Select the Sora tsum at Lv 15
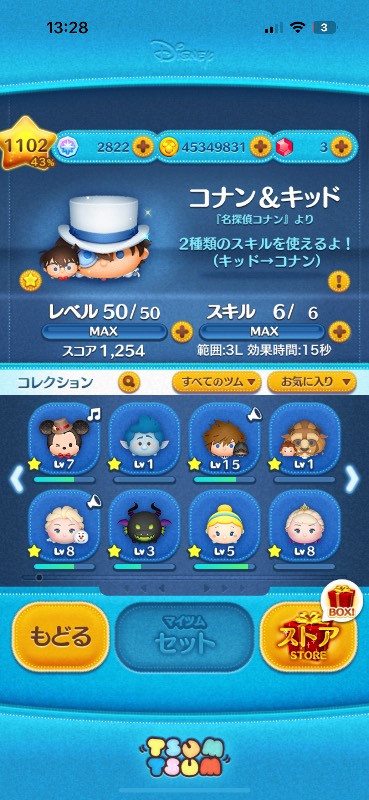The height and width of the screenshot is (800, 369). tap(224, 441)
